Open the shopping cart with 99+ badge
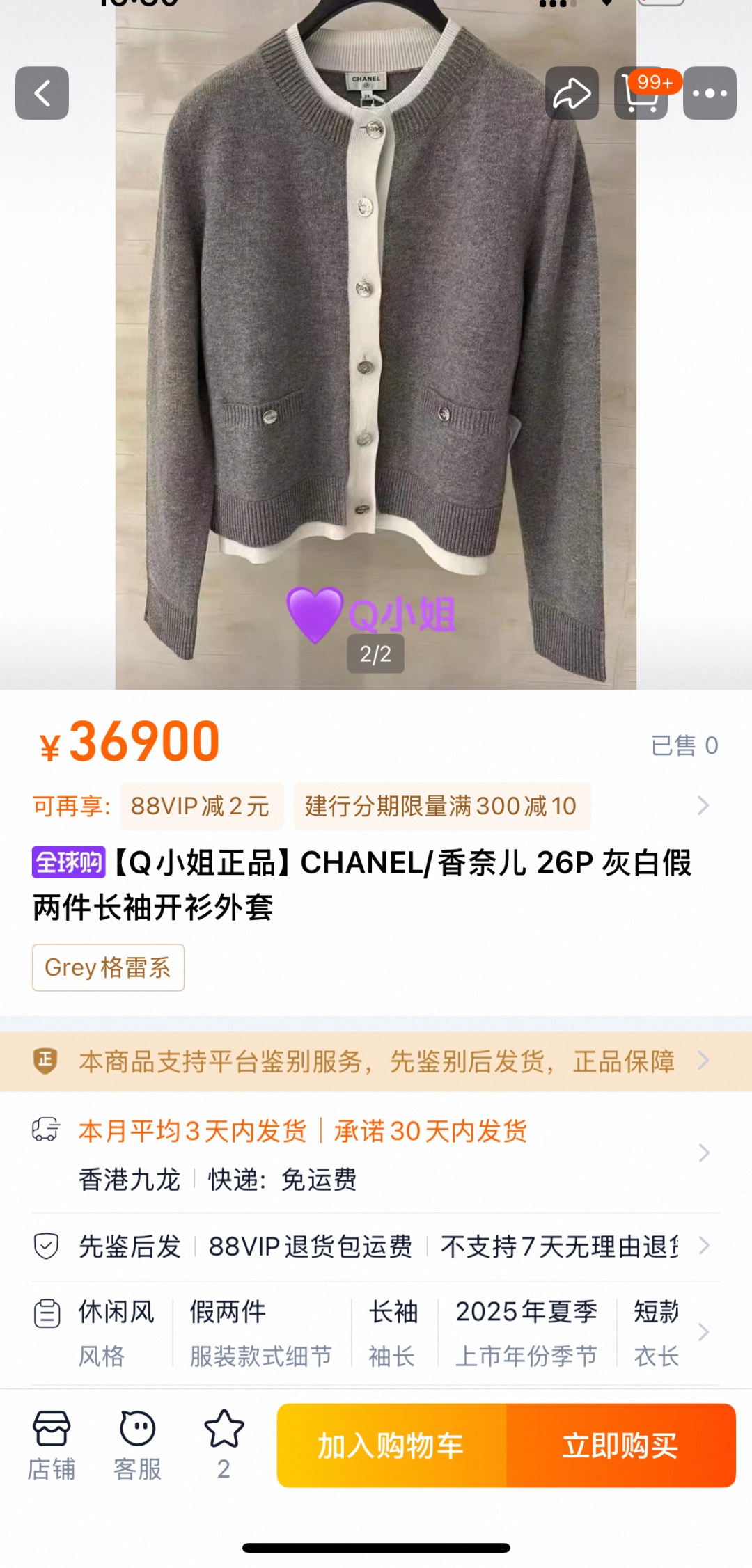 click(x=641, y=95)
